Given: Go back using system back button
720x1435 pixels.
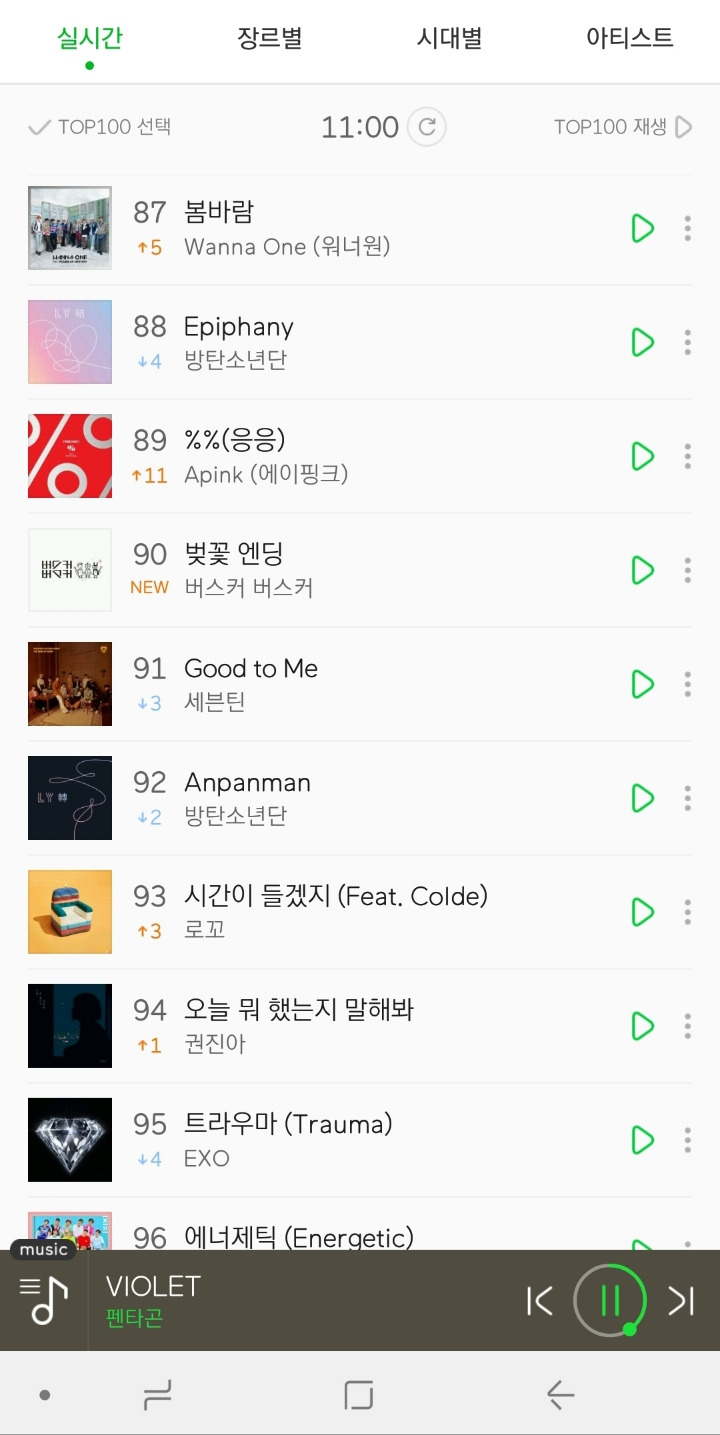Looking at the screenshot, I should 560,1394.
